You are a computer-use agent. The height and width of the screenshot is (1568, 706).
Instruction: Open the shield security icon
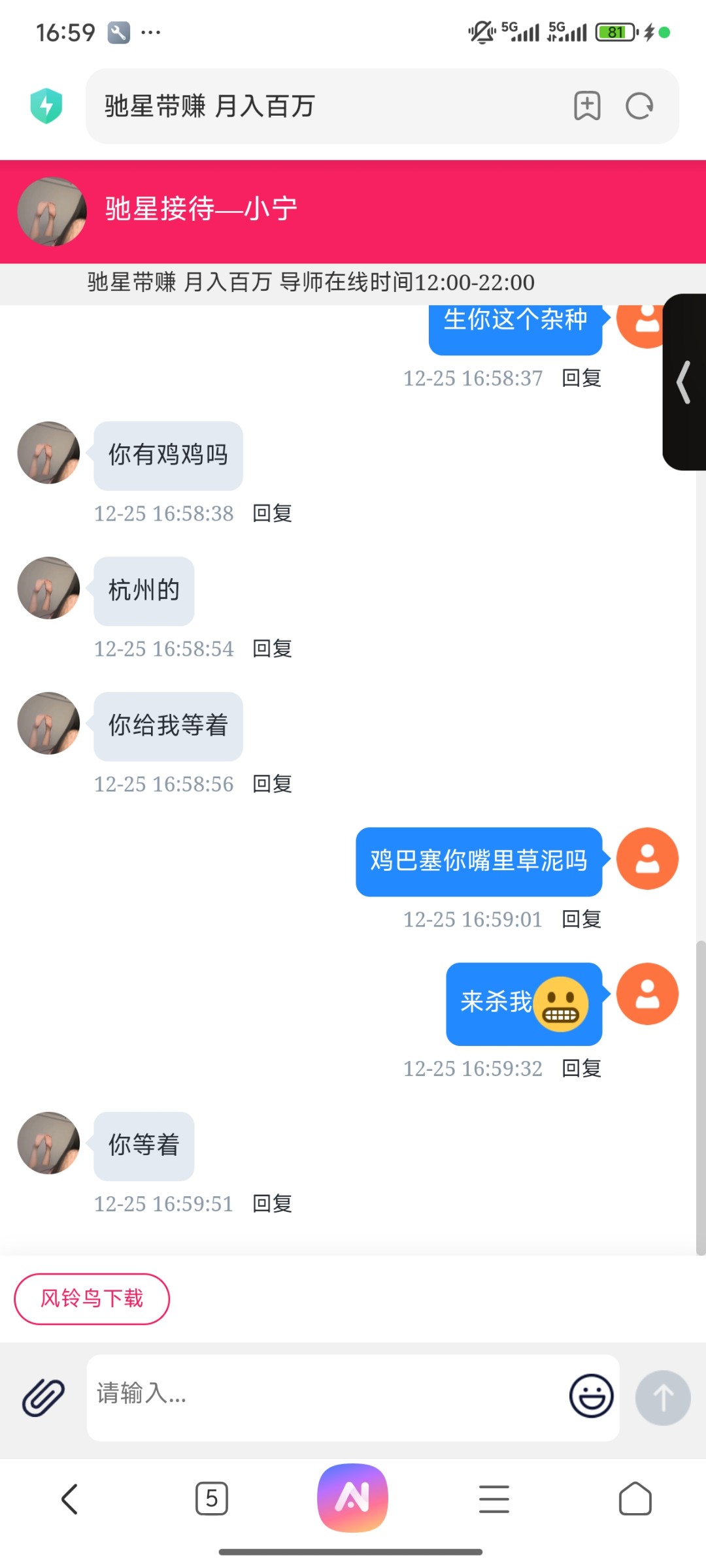[46, 106]
